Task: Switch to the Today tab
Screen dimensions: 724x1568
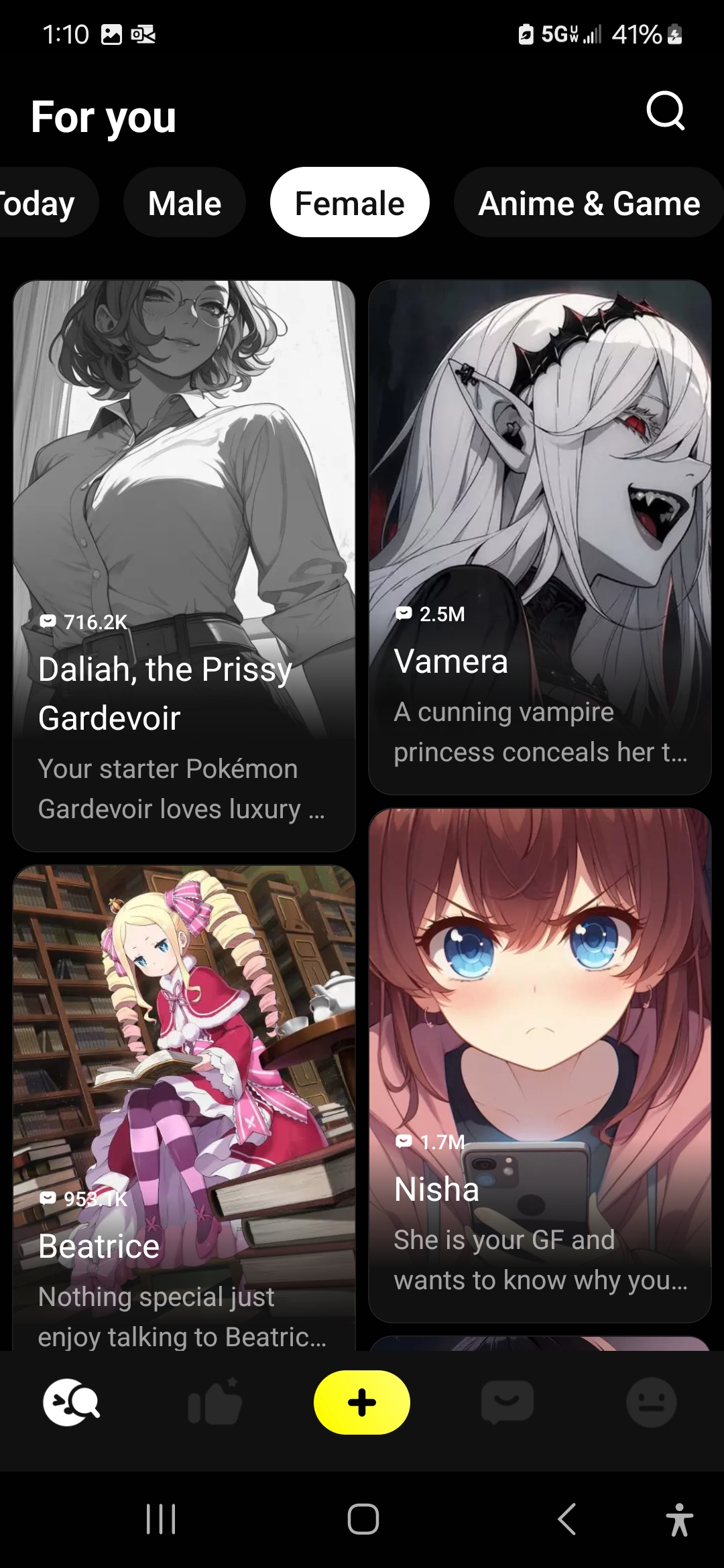Action: point(39,203)
